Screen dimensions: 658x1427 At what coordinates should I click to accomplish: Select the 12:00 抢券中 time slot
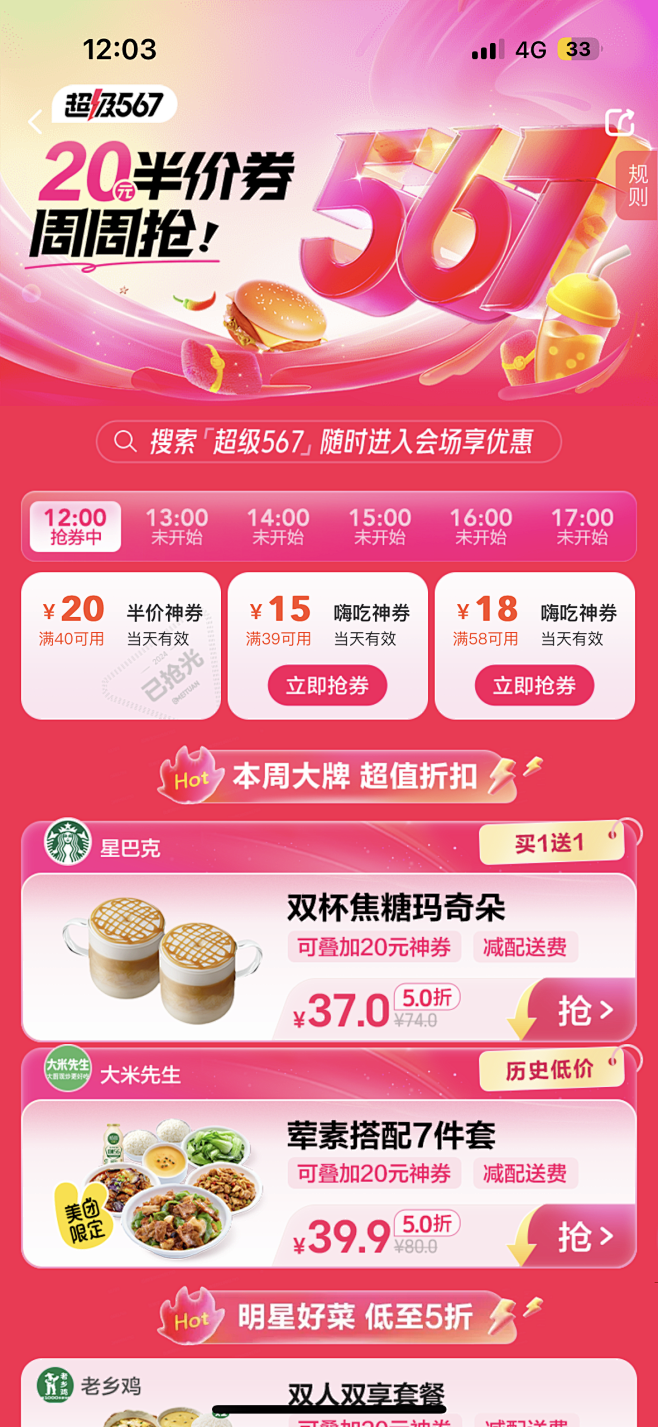point(75,526)
